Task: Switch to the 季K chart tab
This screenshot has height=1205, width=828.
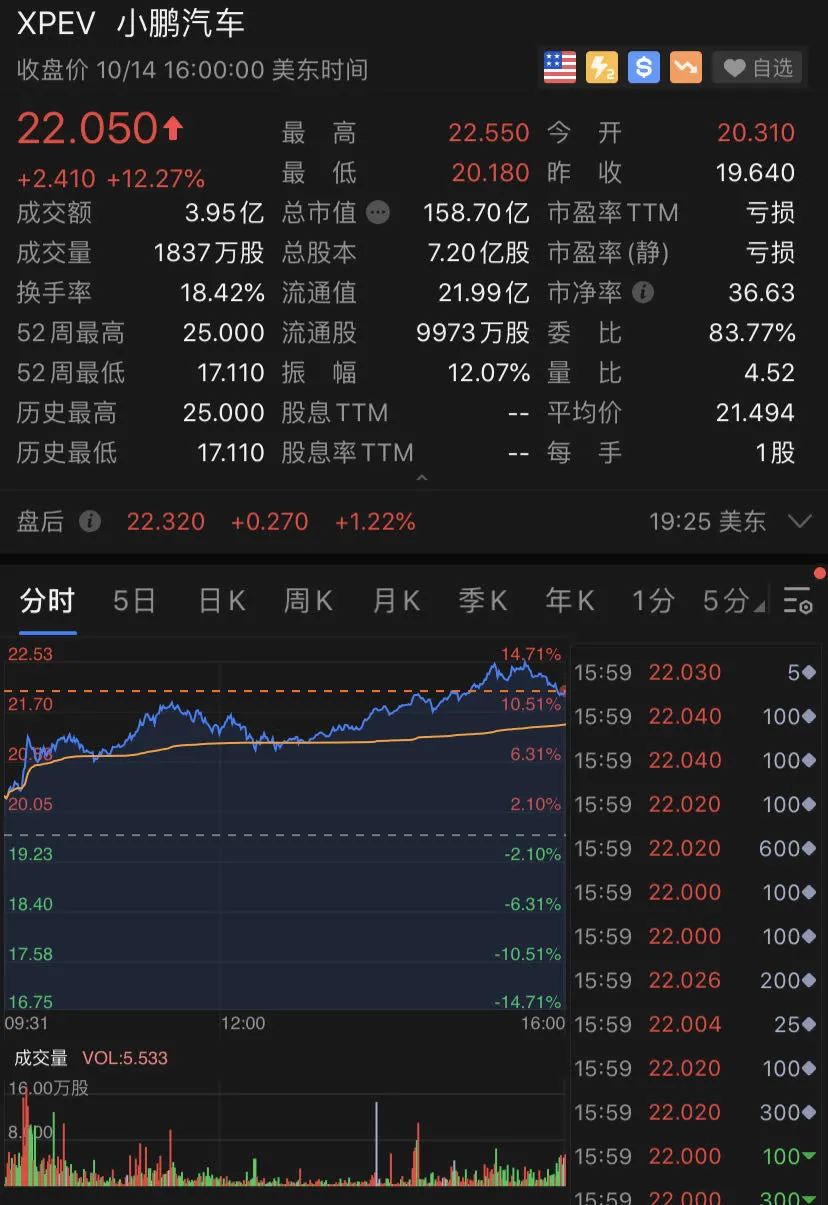Action: coord(483,601)
